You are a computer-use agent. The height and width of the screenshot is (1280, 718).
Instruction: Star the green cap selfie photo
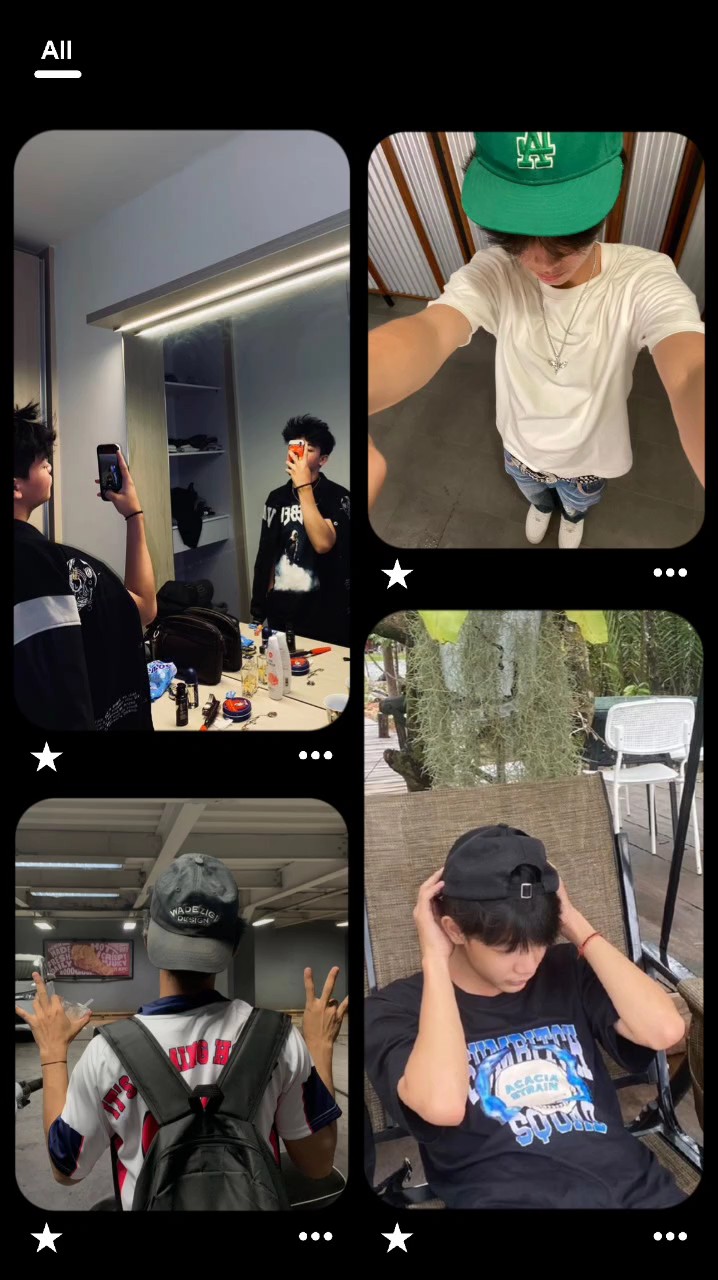click(x=397, y=574)
